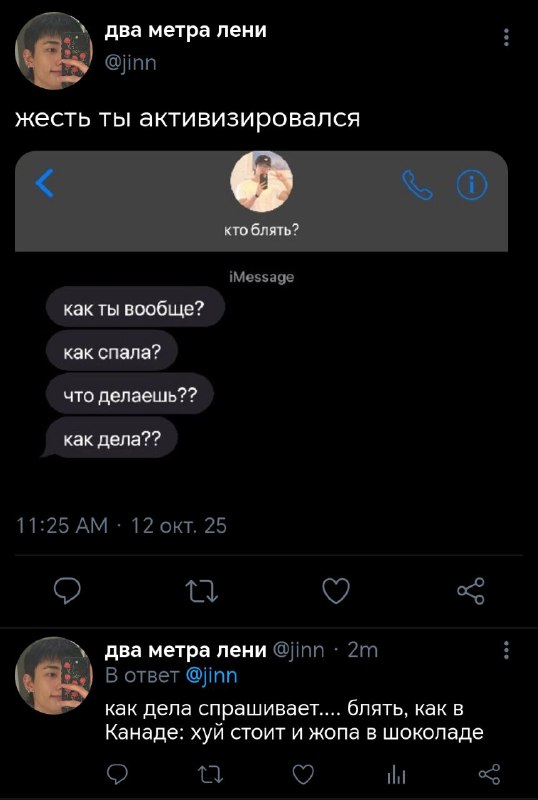This screenshot has height=800, width=538.
Task: Open avatar on the reply tweet
Action: [54, 675]
